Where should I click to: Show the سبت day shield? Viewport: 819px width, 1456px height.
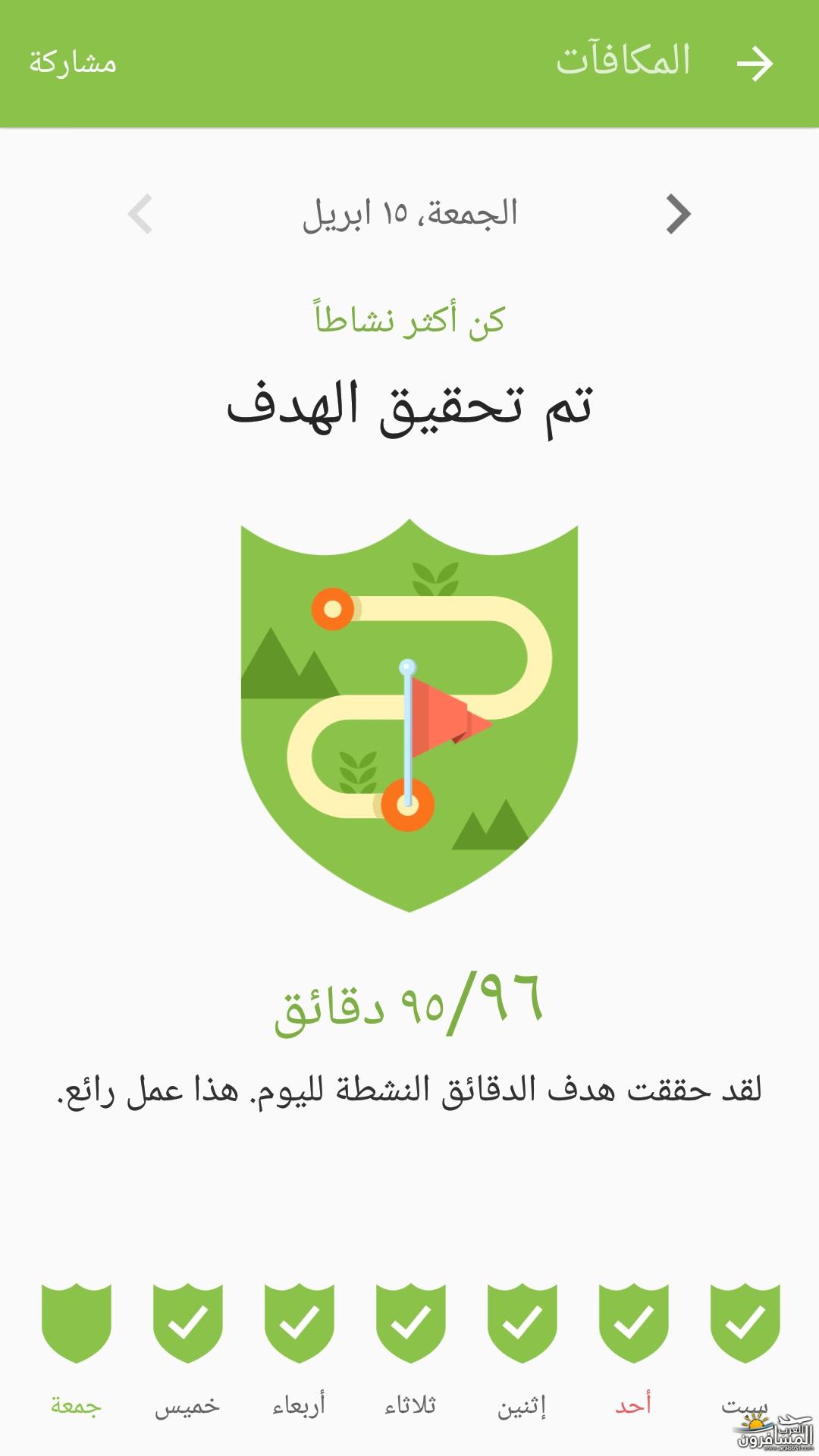coord(745,1323)
